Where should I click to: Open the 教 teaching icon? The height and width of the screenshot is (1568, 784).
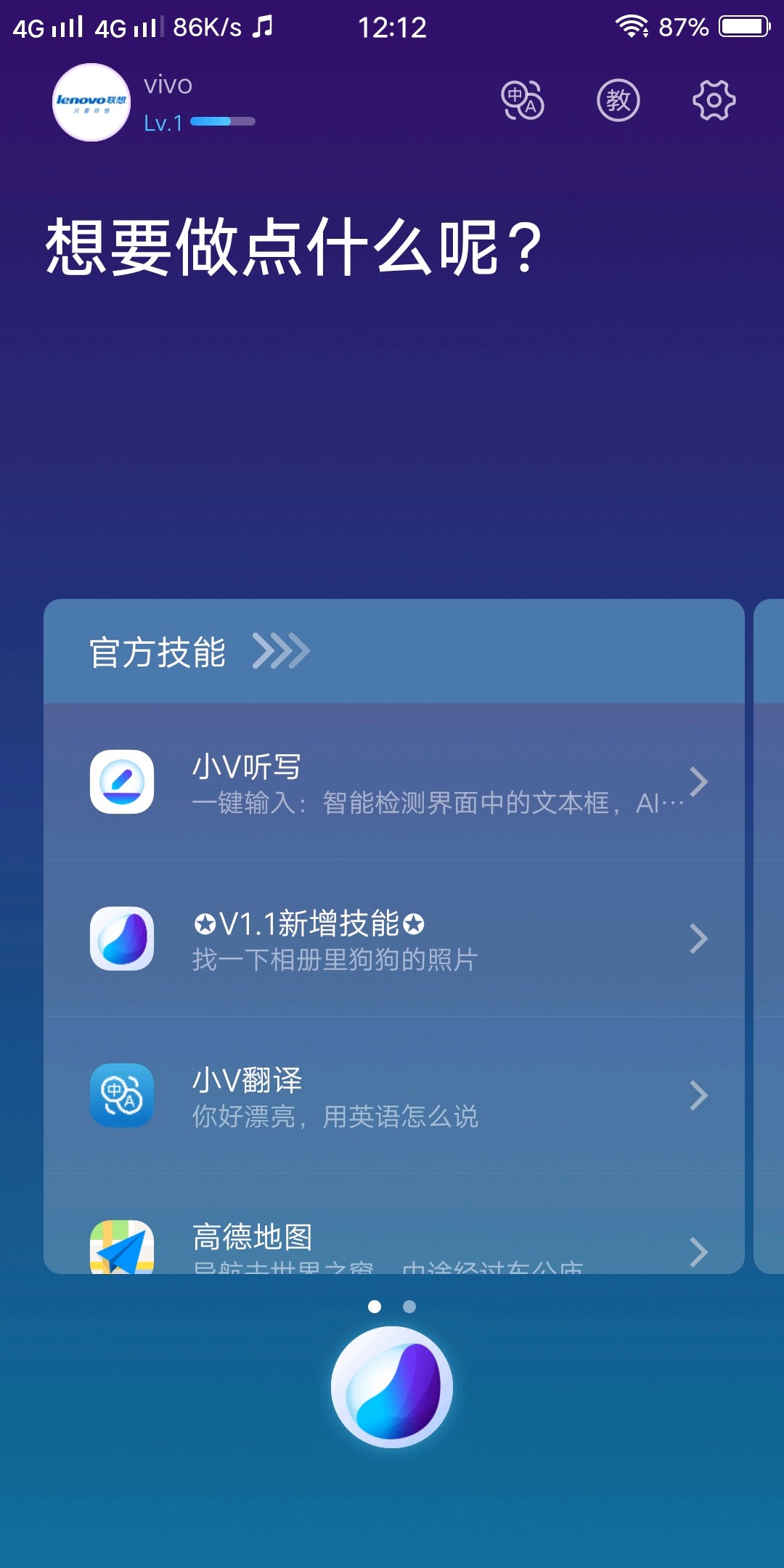[x=618, y=100]
